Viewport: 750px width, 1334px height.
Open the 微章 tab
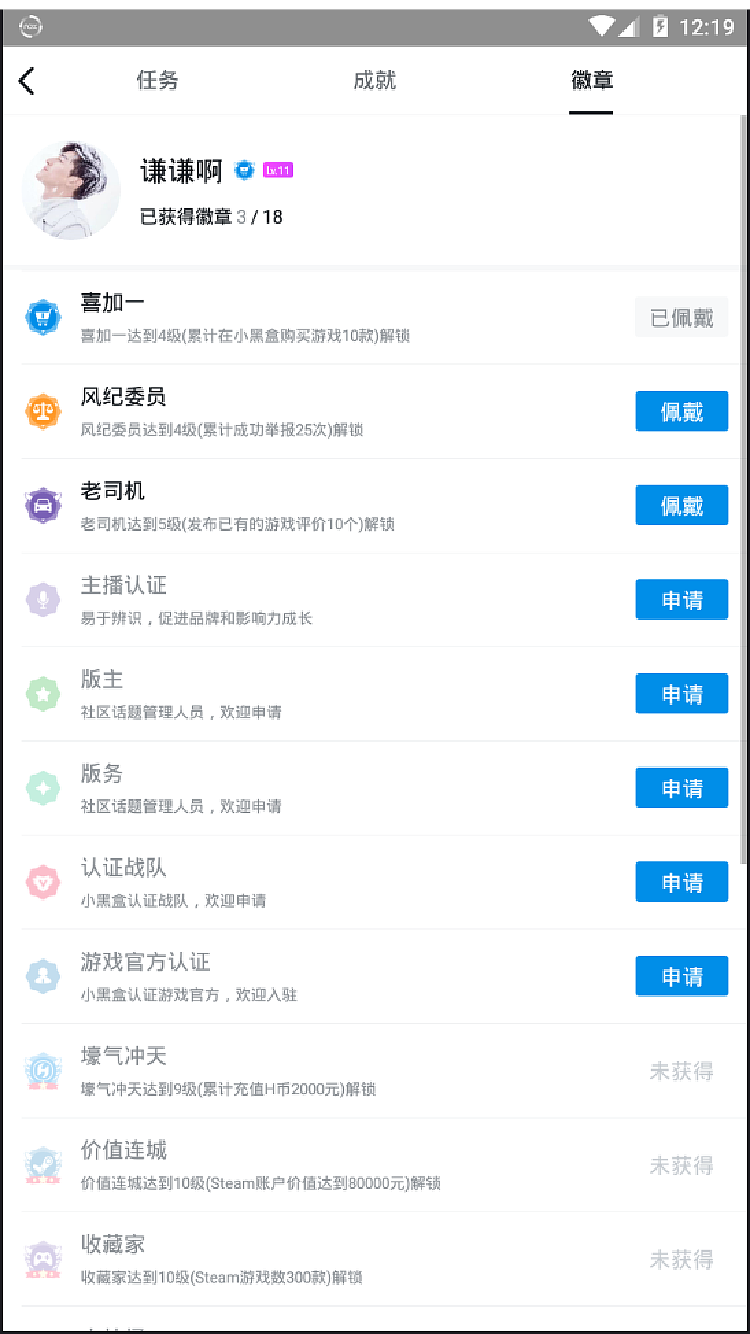tap(592, 81)
